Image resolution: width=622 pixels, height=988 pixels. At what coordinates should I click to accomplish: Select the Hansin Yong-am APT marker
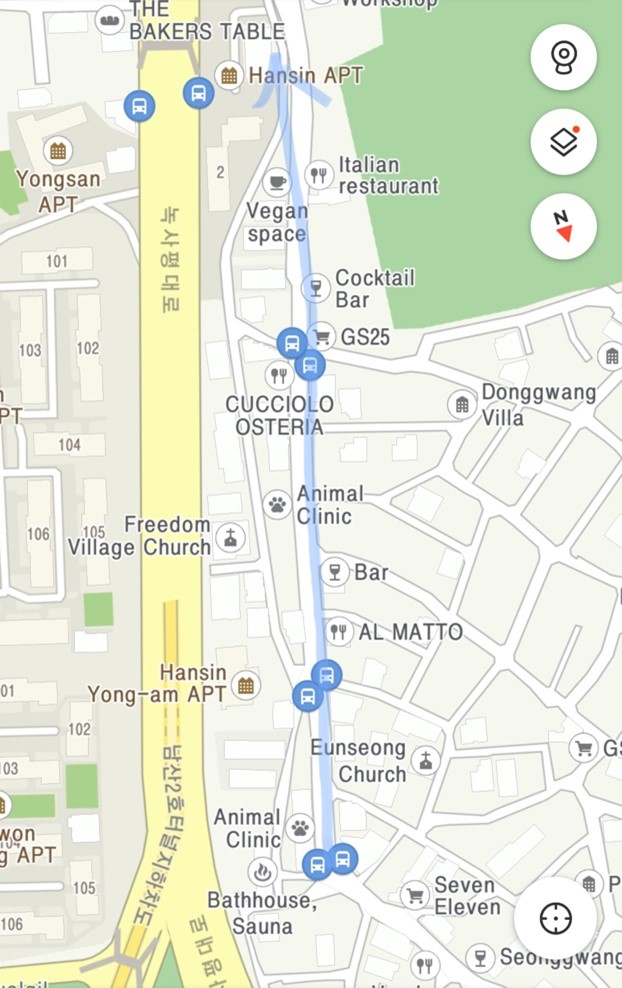click(245, 685)
